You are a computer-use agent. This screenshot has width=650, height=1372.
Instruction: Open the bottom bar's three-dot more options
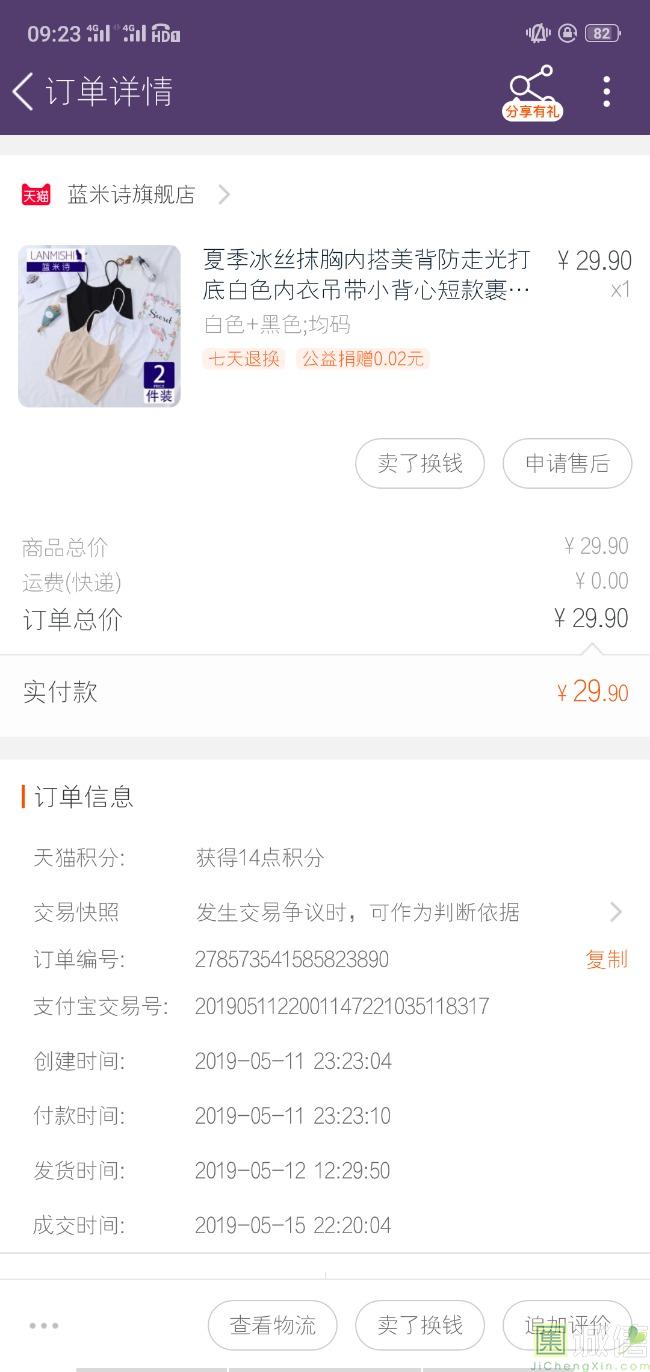coord(44,1326)
